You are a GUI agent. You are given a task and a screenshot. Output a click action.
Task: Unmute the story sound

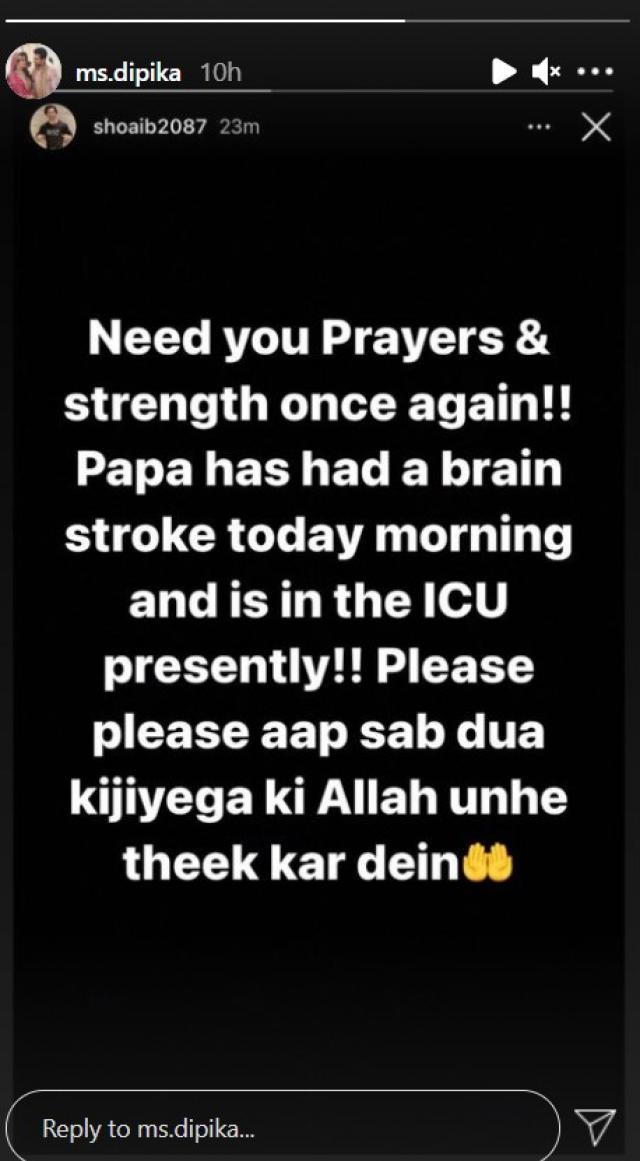tap(546, 71)
